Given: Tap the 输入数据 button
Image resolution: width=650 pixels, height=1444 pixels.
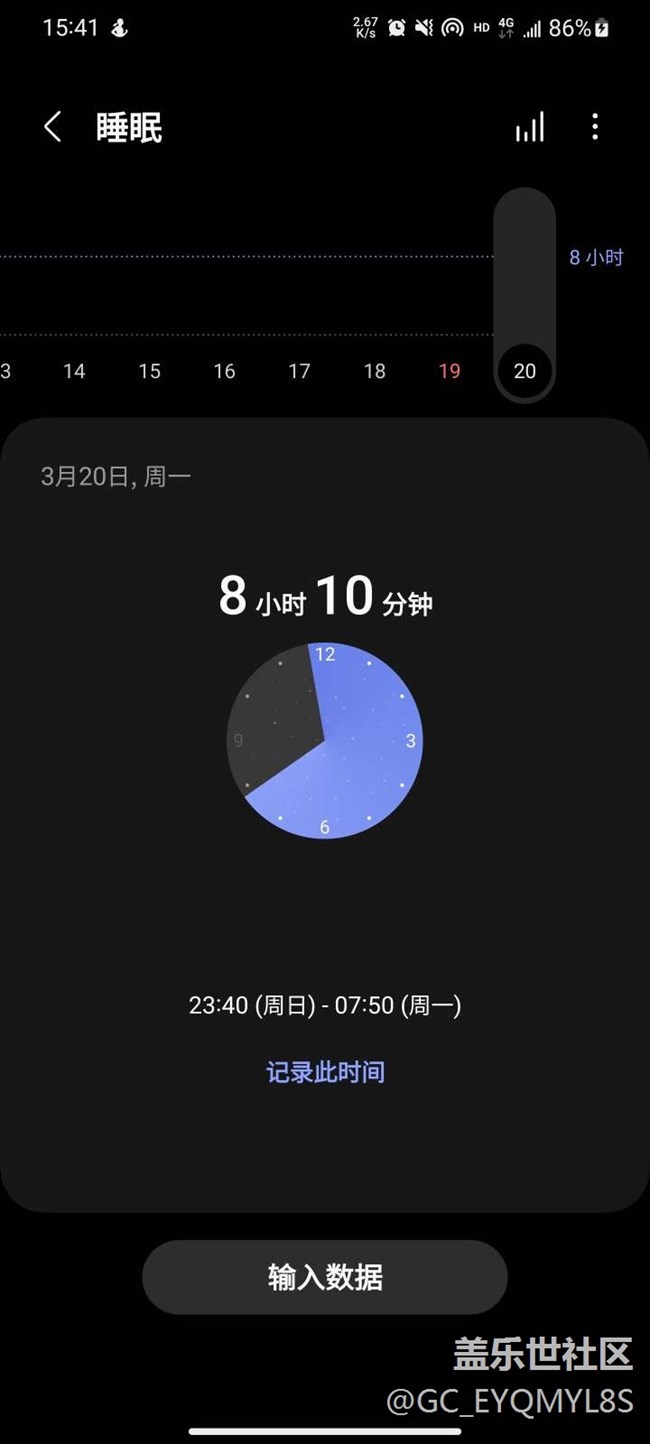Looking at the screenshot, I should click(x=325, y=1277).
